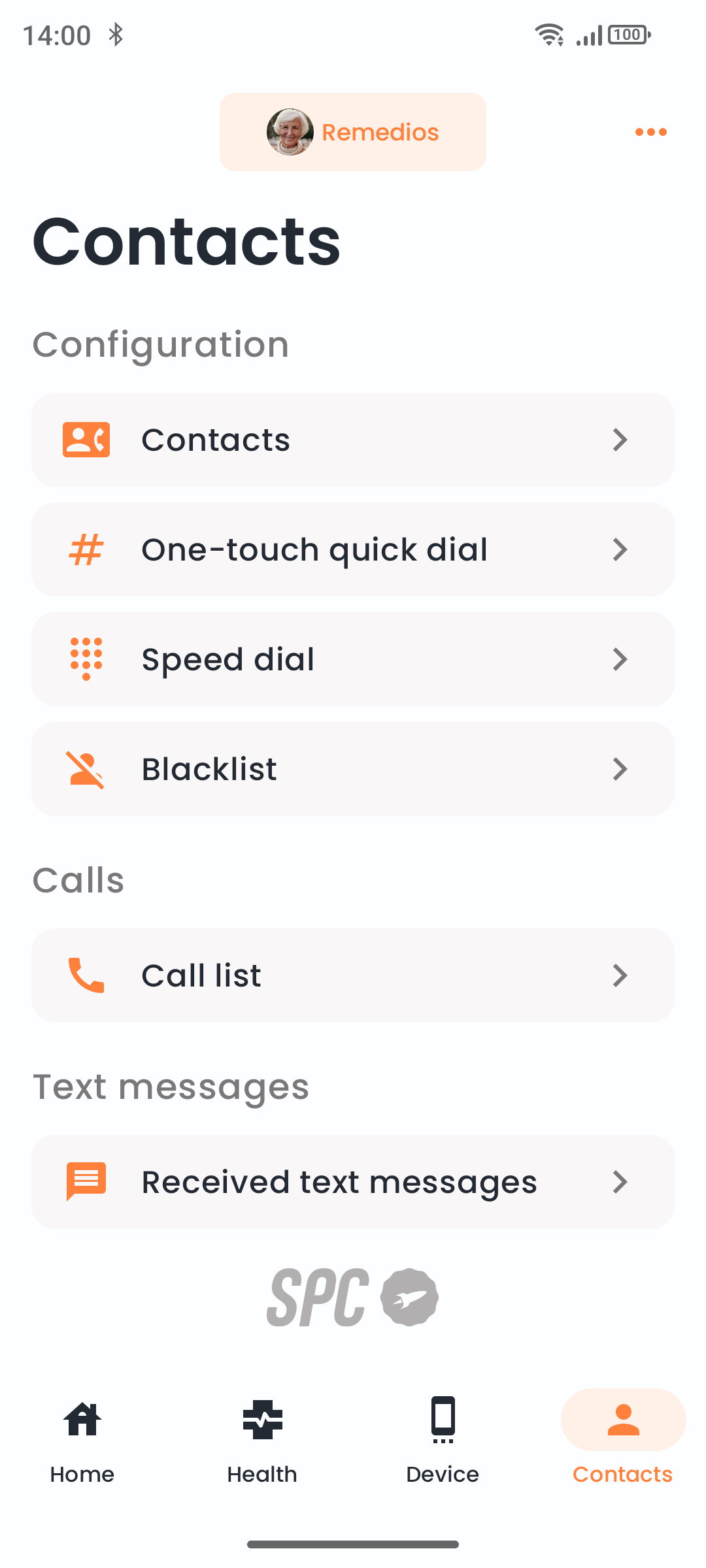Open the Blacklist settings

[x=353, y=769]
